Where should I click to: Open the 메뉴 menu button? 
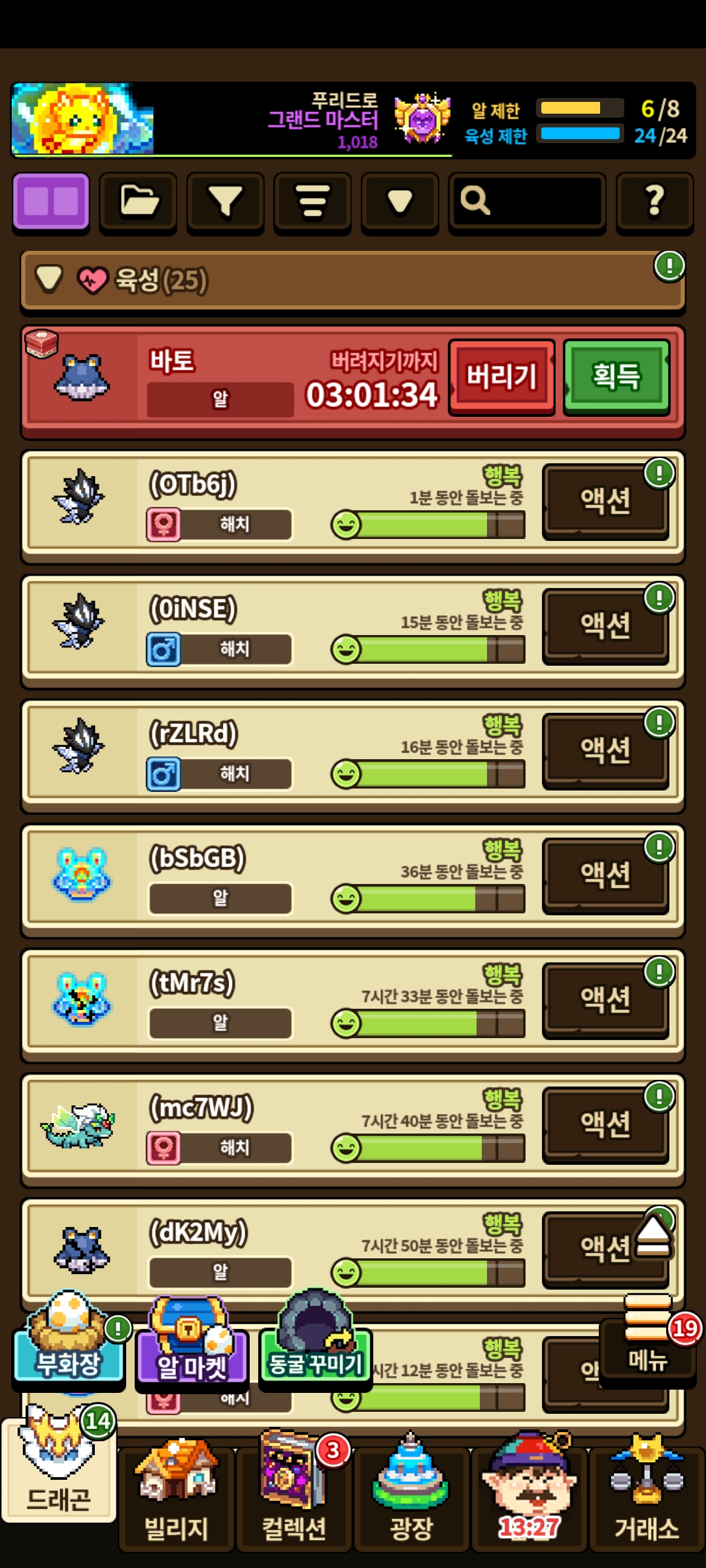click(x=648, y=1339)
